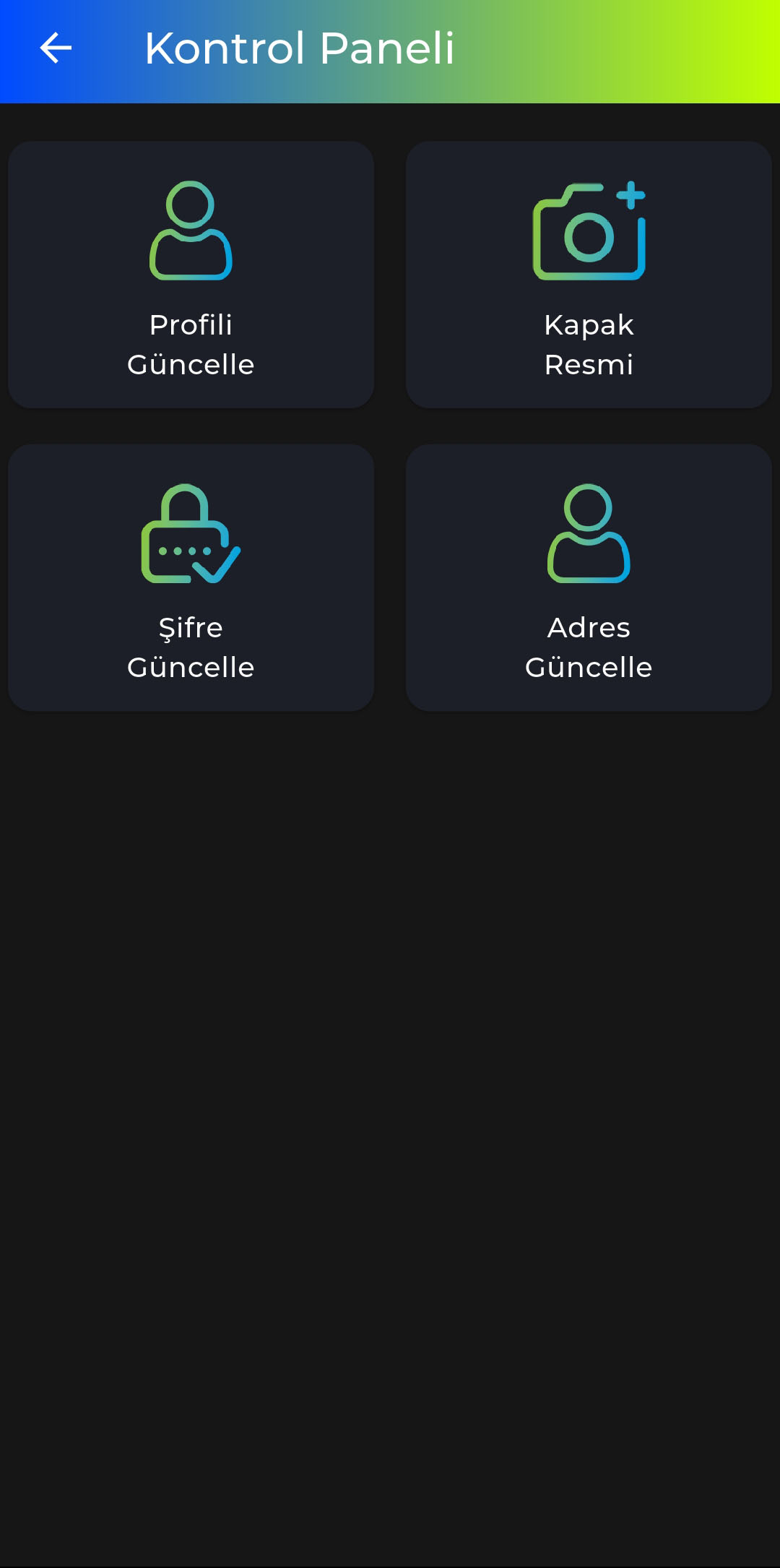Click the Kapak Resmi label text
Viewport: 780px width, 1568px height.
pyautogui.click(x=589, y=345)
